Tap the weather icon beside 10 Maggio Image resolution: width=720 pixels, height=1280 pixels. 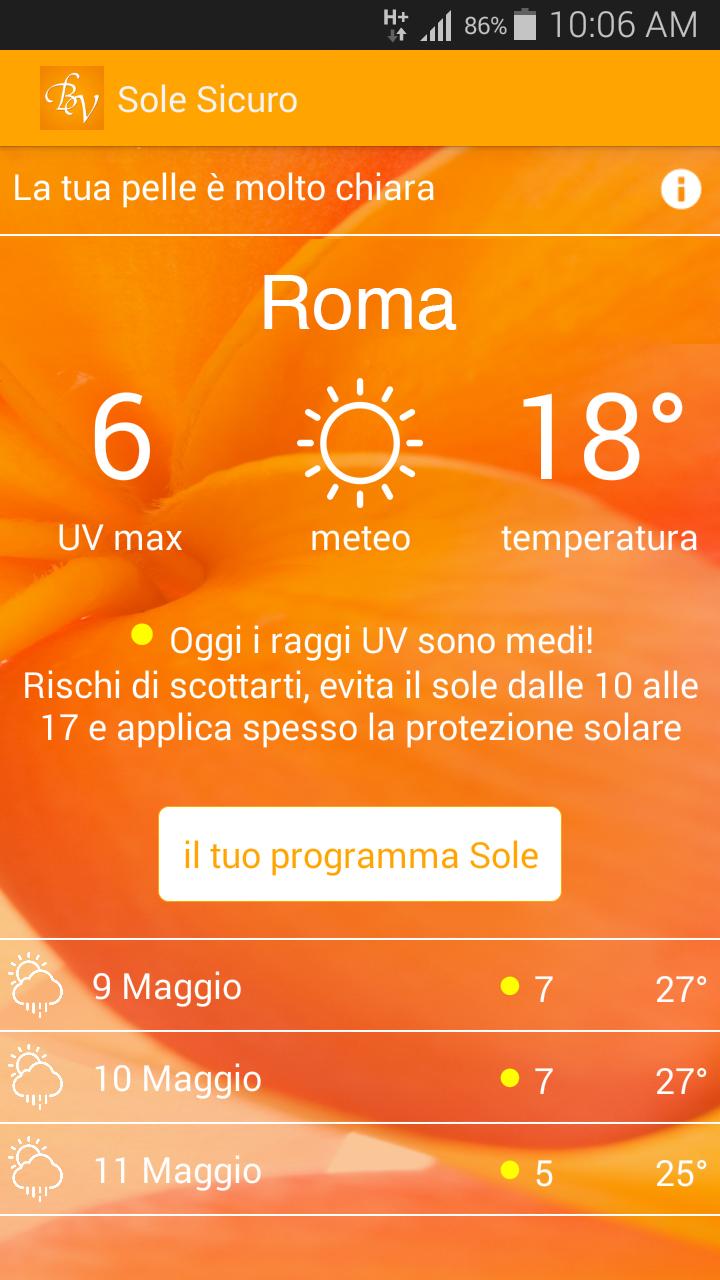(x=34, y=1078)
